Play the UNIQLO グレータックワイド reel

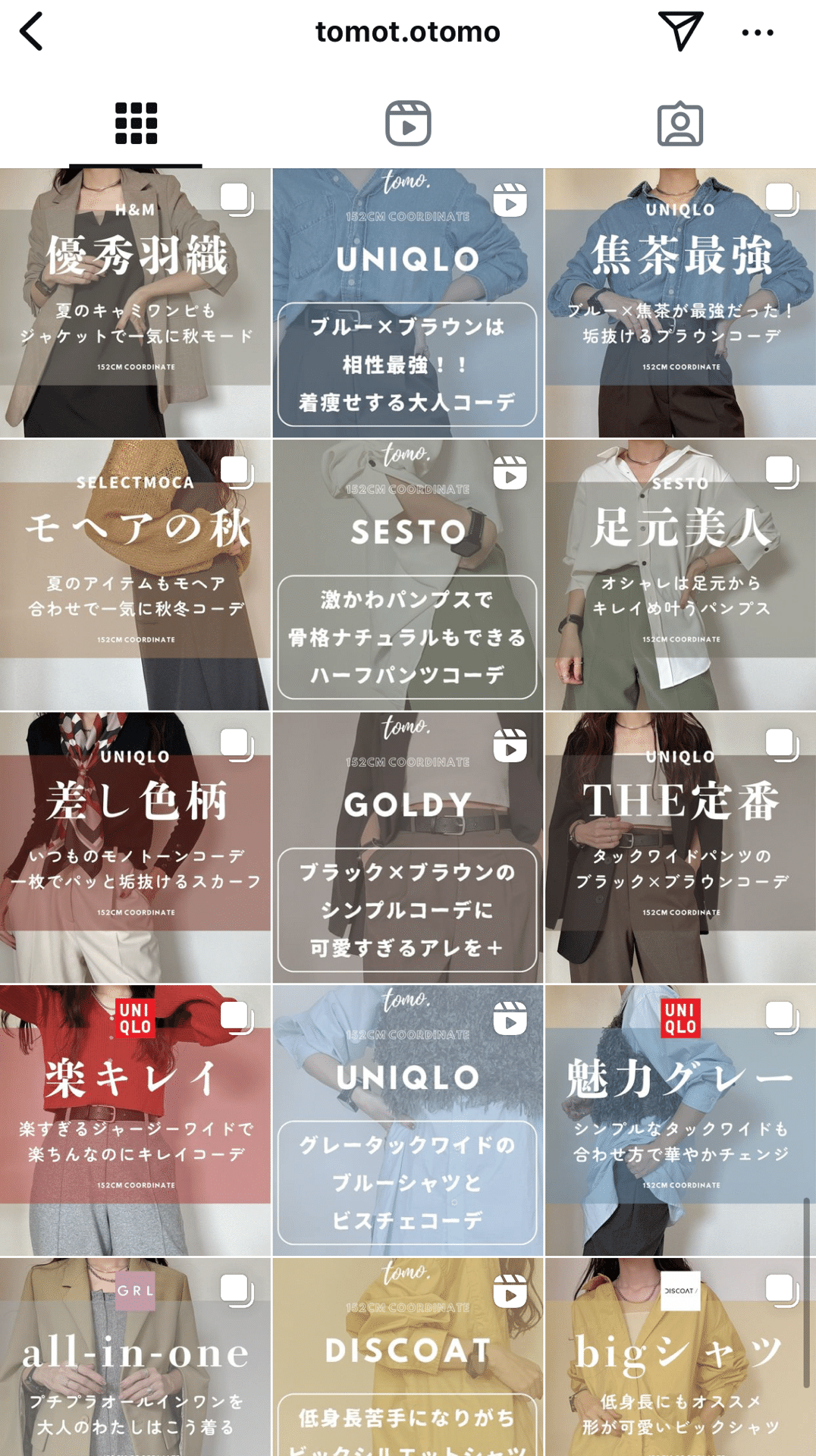(x=408, y=1121)
